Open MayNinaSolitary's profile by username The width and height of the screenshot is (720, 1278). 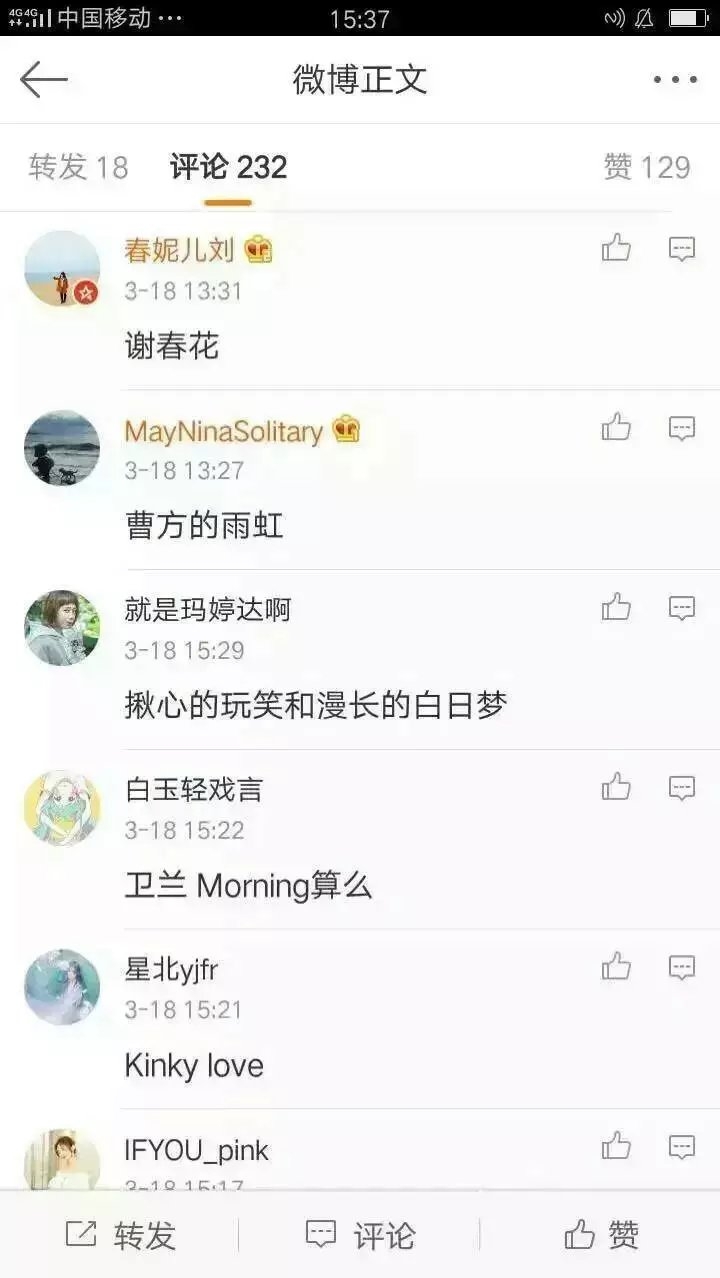223,431
